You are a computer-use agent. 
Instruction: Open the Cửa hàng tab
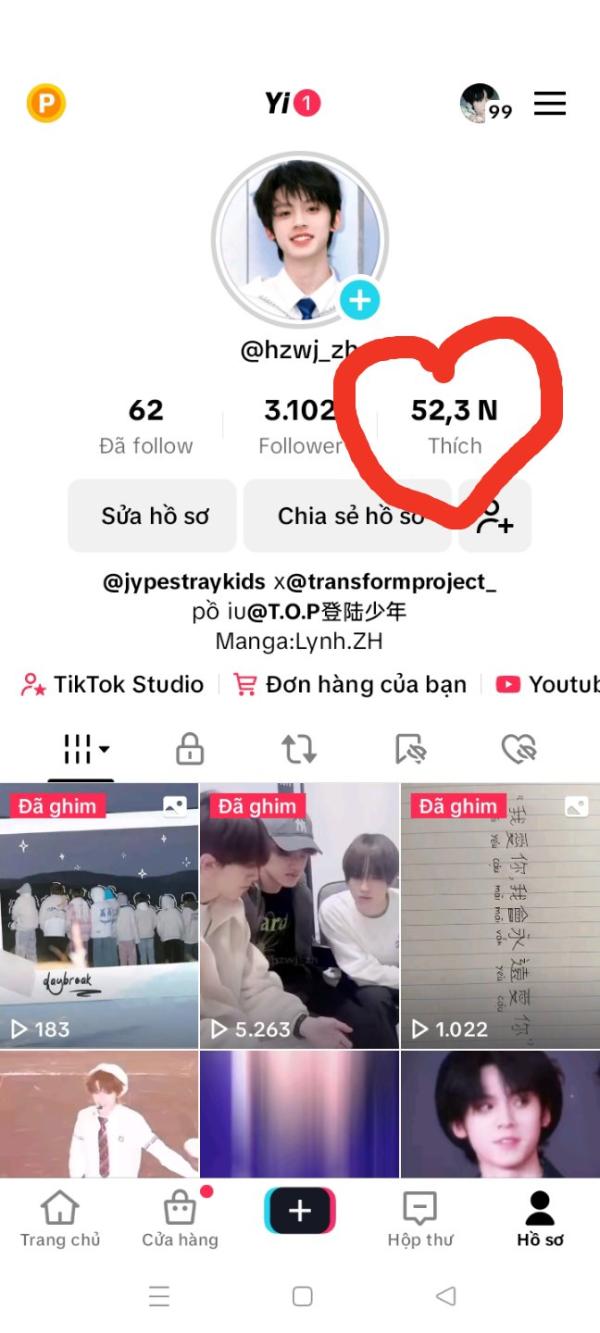(x=180, y=1219)
